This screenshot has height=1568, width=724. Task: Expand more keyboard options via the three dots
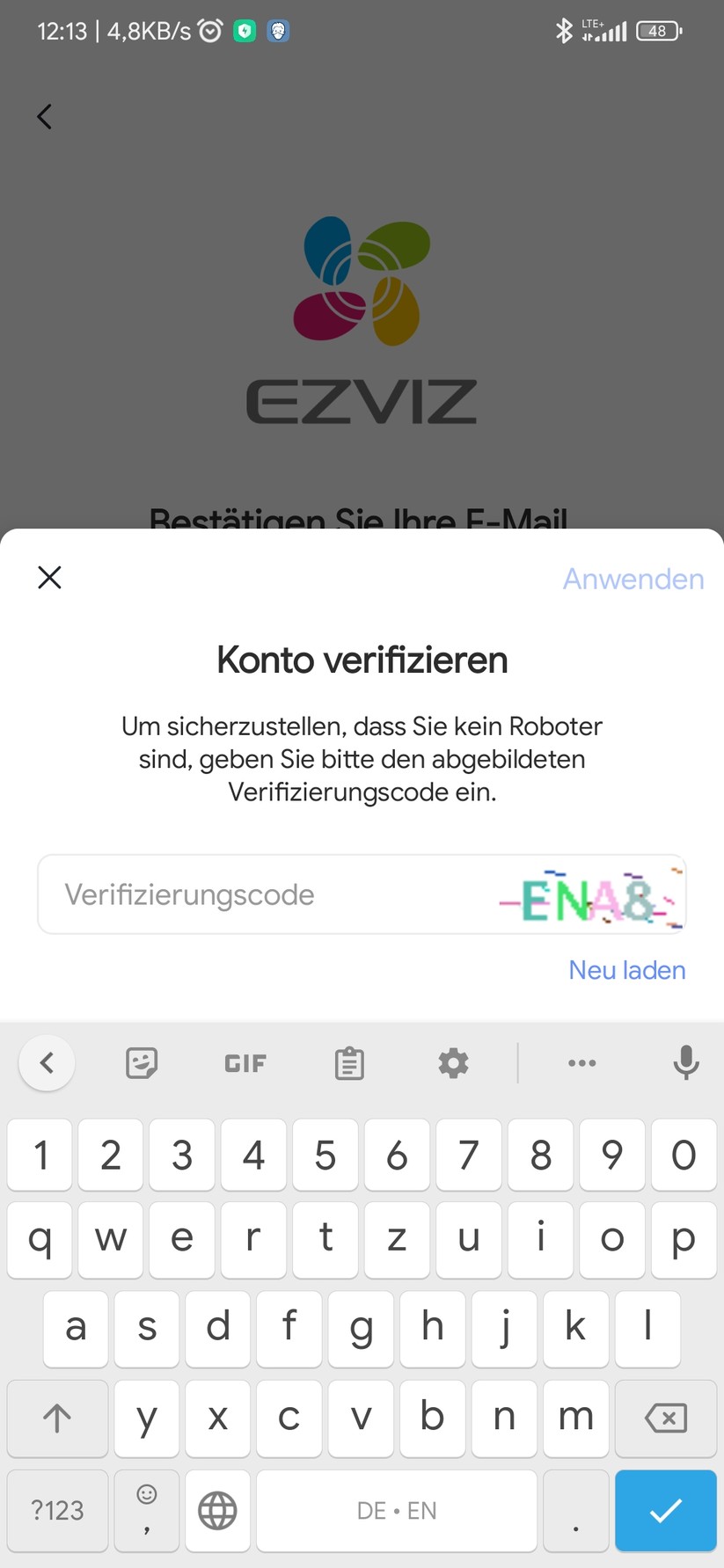(582, 1063)
